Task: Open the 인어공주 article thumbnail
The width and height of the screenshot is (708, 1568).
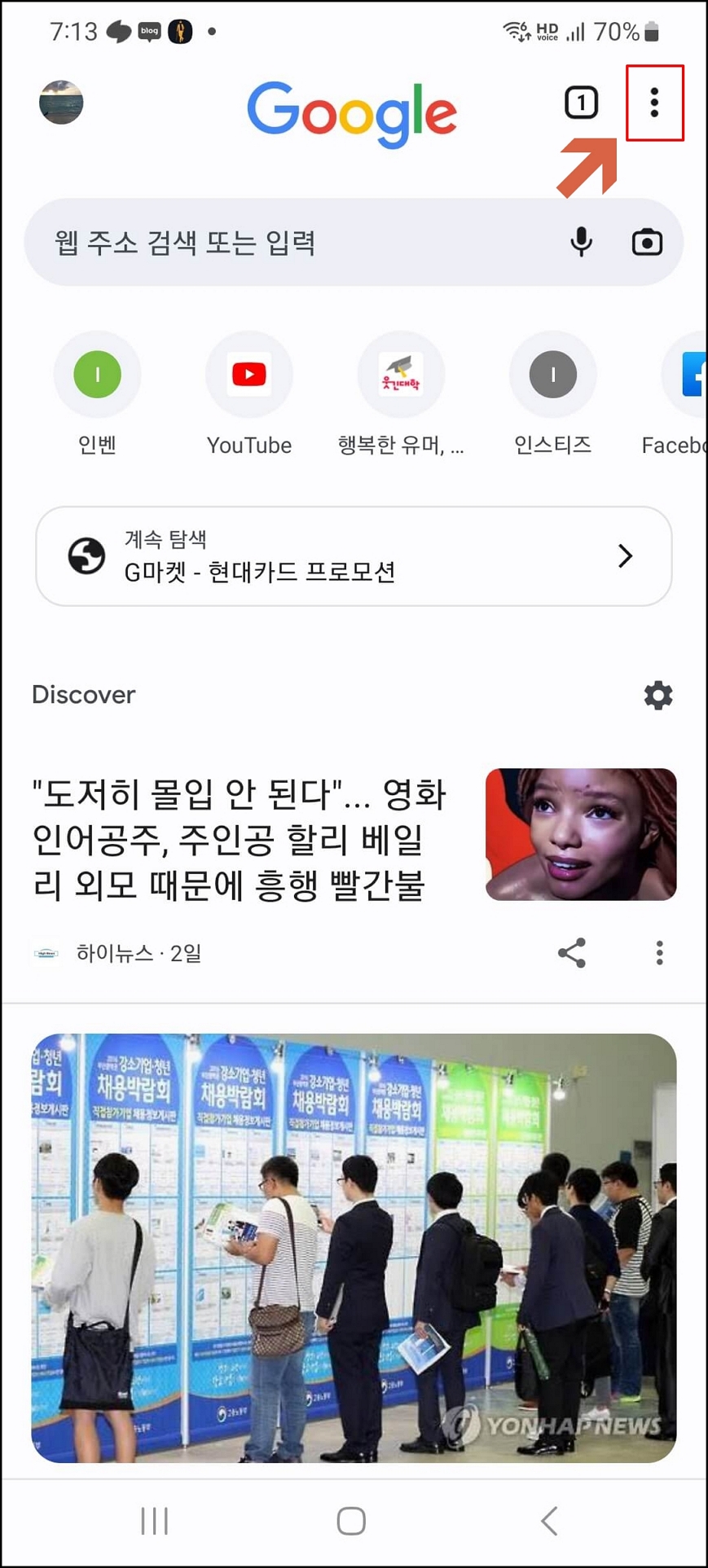Action: [x=579, y=834]
